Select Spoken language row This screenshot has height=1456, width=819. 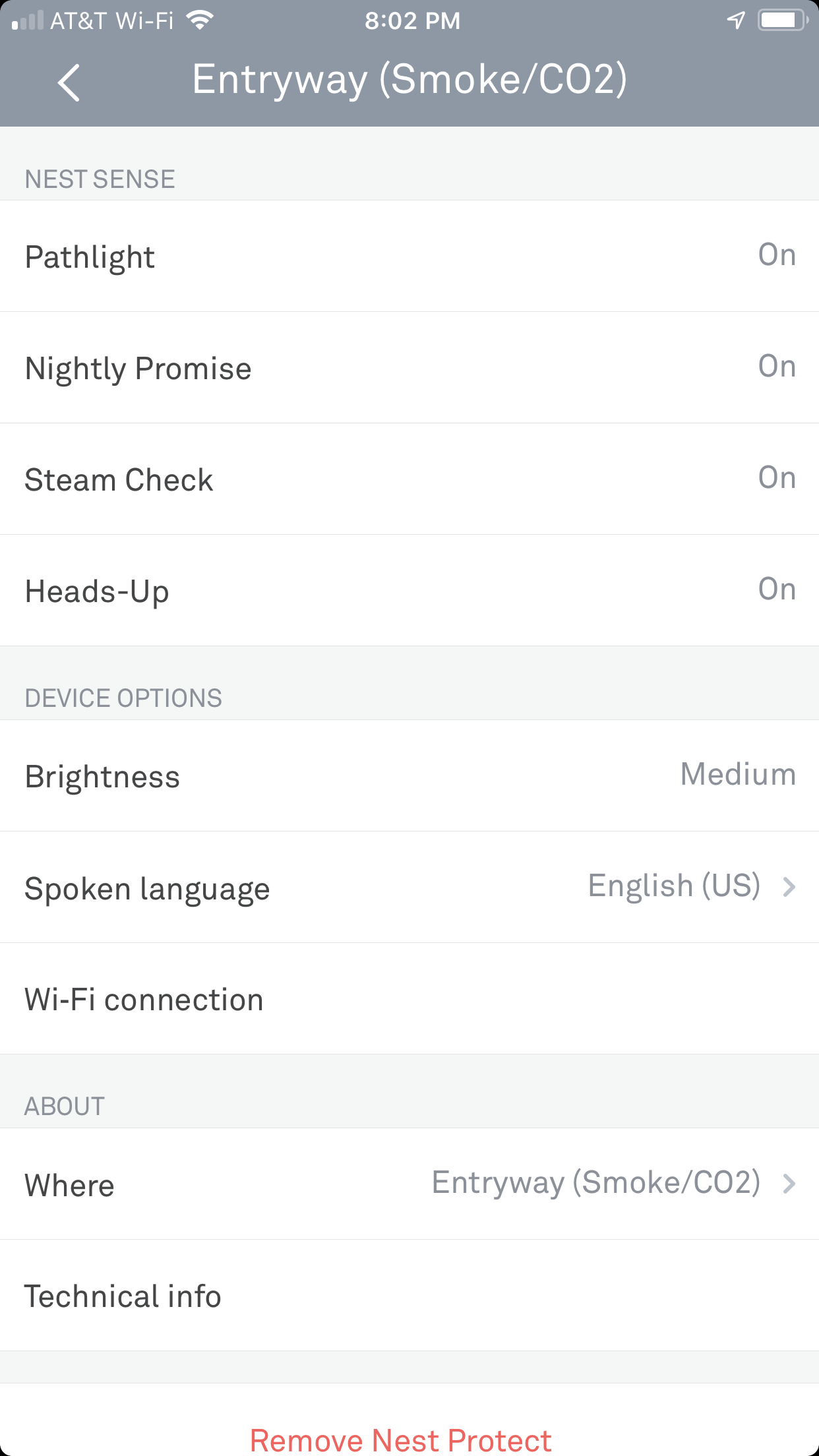(x=409, y=887)
